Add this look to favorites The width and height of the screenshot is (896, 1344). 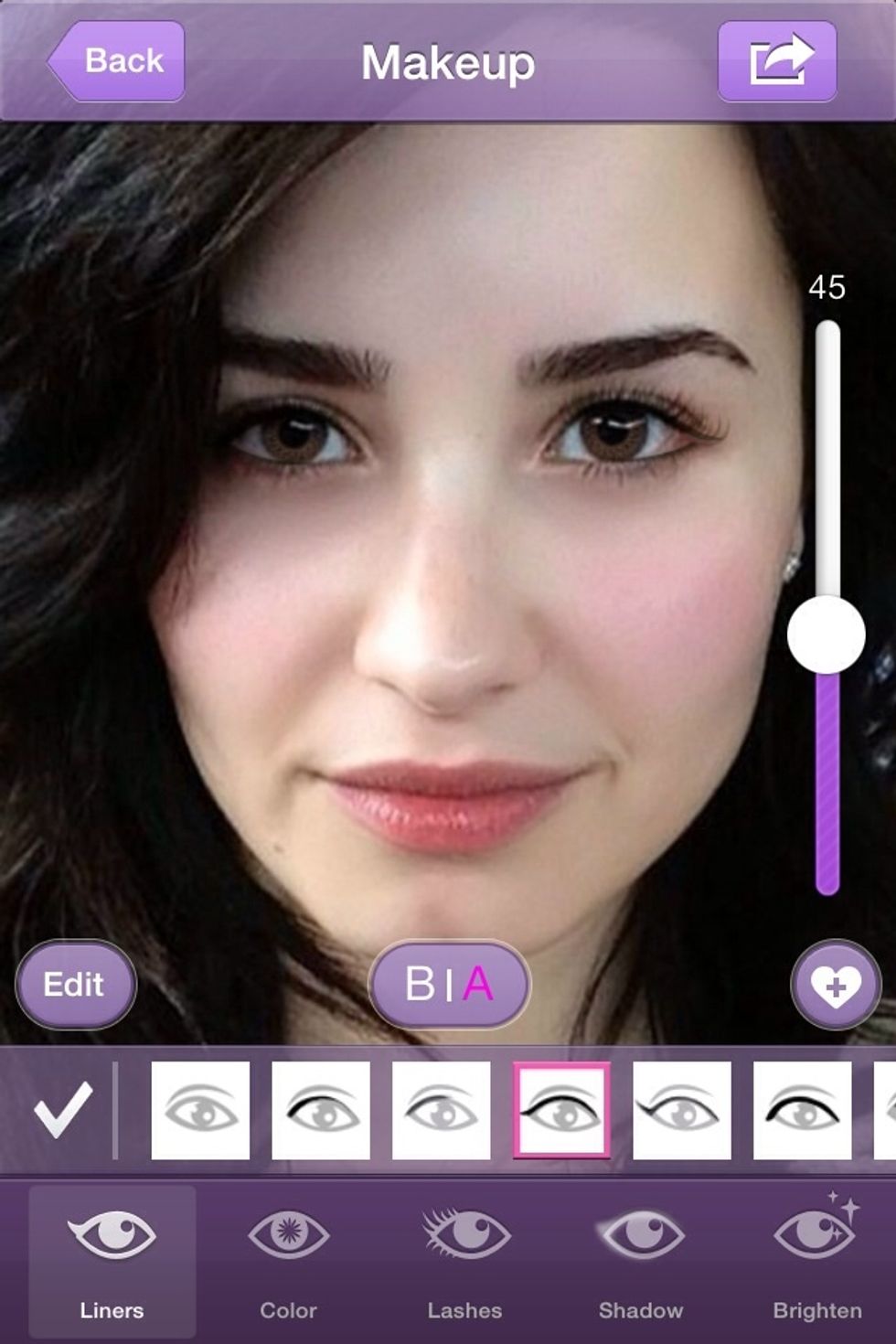click(x=836, y=986)
